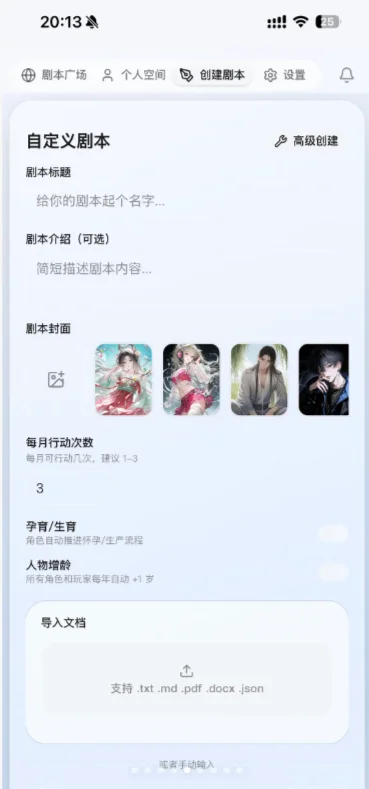Focus the 剧本标题 name field
Image resolution: width=369 pixels, height=789 pixels.
pyautogui.click(x=187, y=202)
